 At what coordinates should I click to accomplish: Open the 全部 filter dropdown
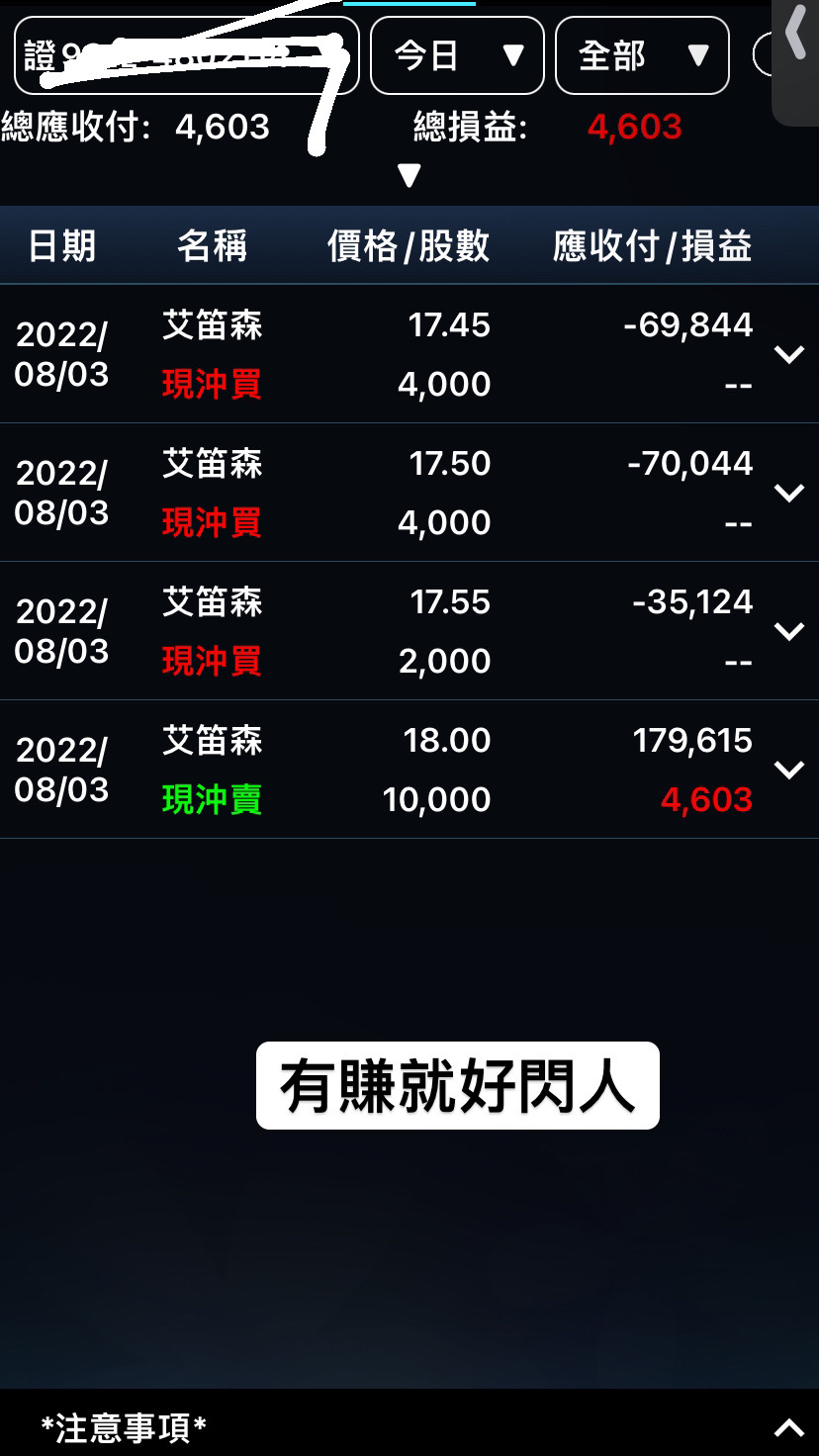point(642,56)
